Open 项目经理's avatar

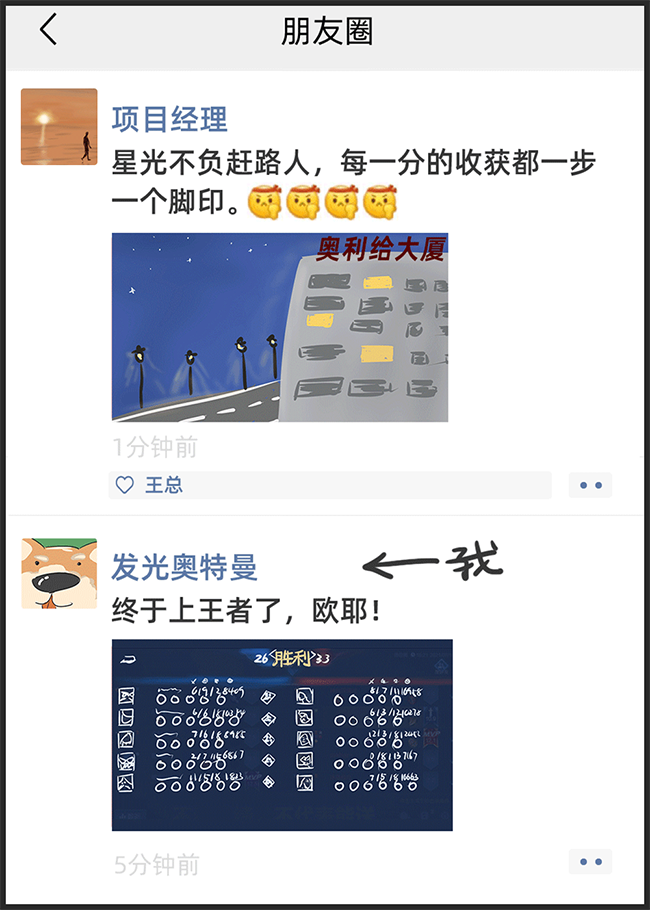pos(59,126)
